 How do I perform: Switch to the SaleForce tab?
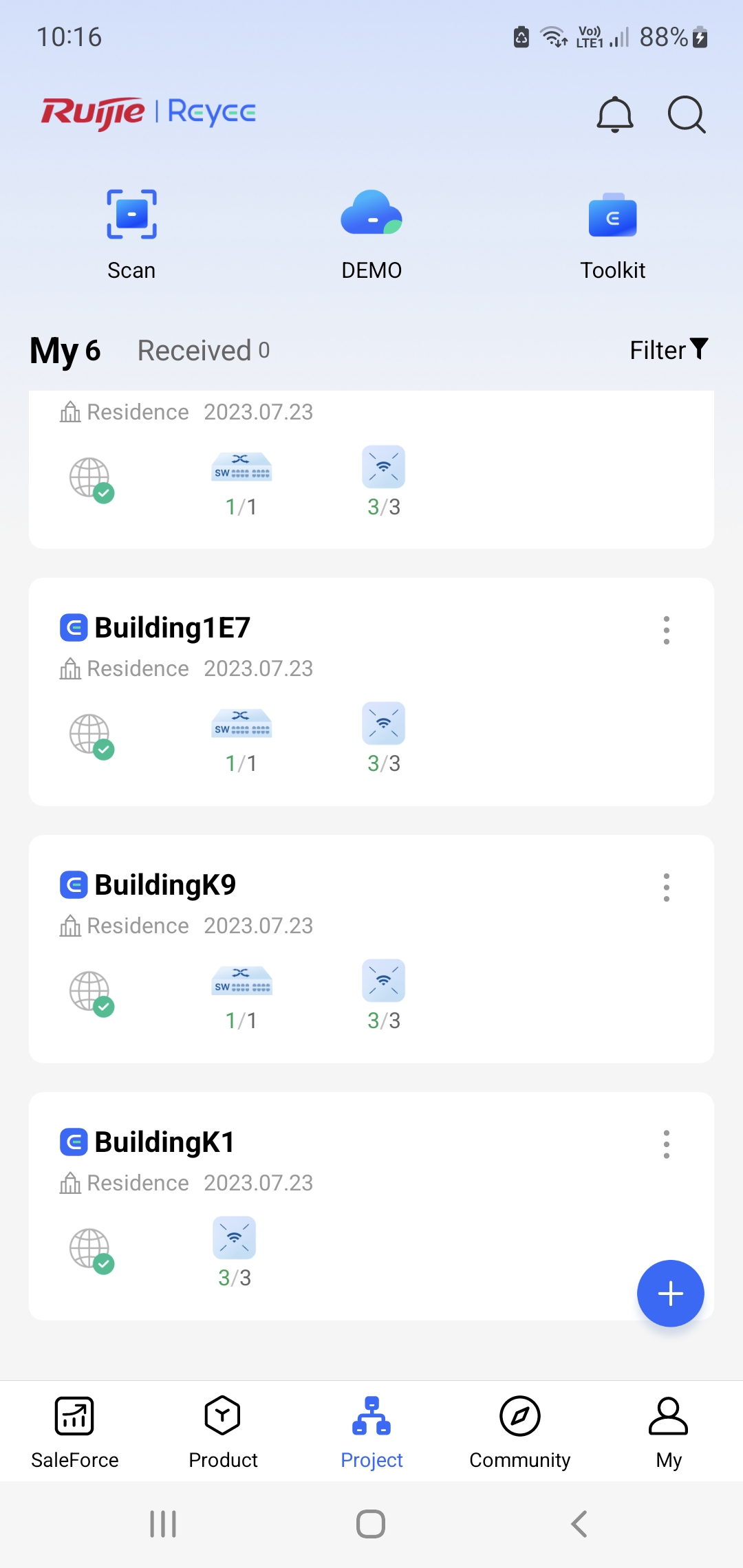[x=74, y=1432]
